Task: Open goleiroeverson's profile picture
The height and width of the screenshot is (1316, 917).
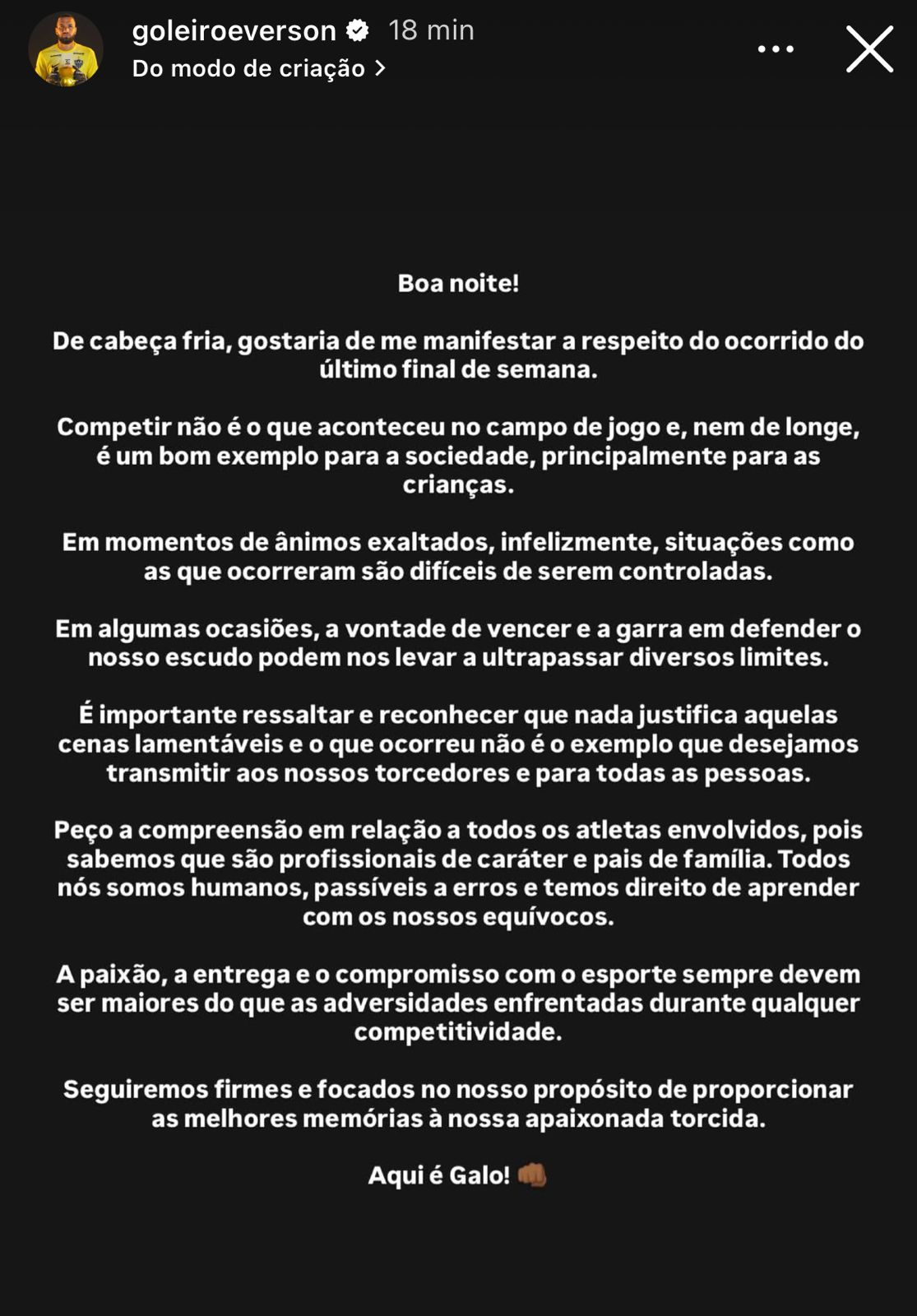Action: coord(65,49)
